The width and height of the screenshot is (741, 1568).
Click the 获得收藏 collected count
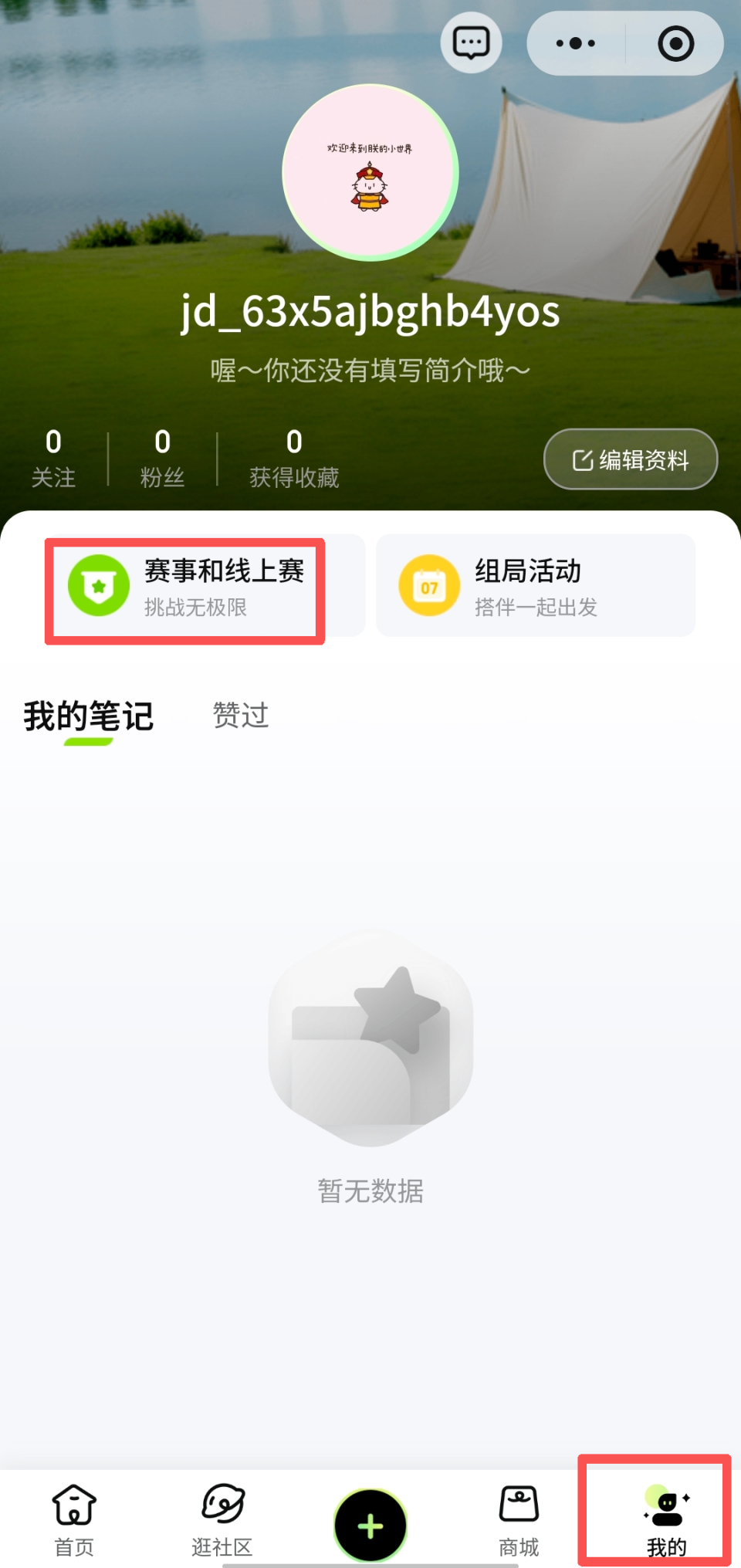(293, 459)
